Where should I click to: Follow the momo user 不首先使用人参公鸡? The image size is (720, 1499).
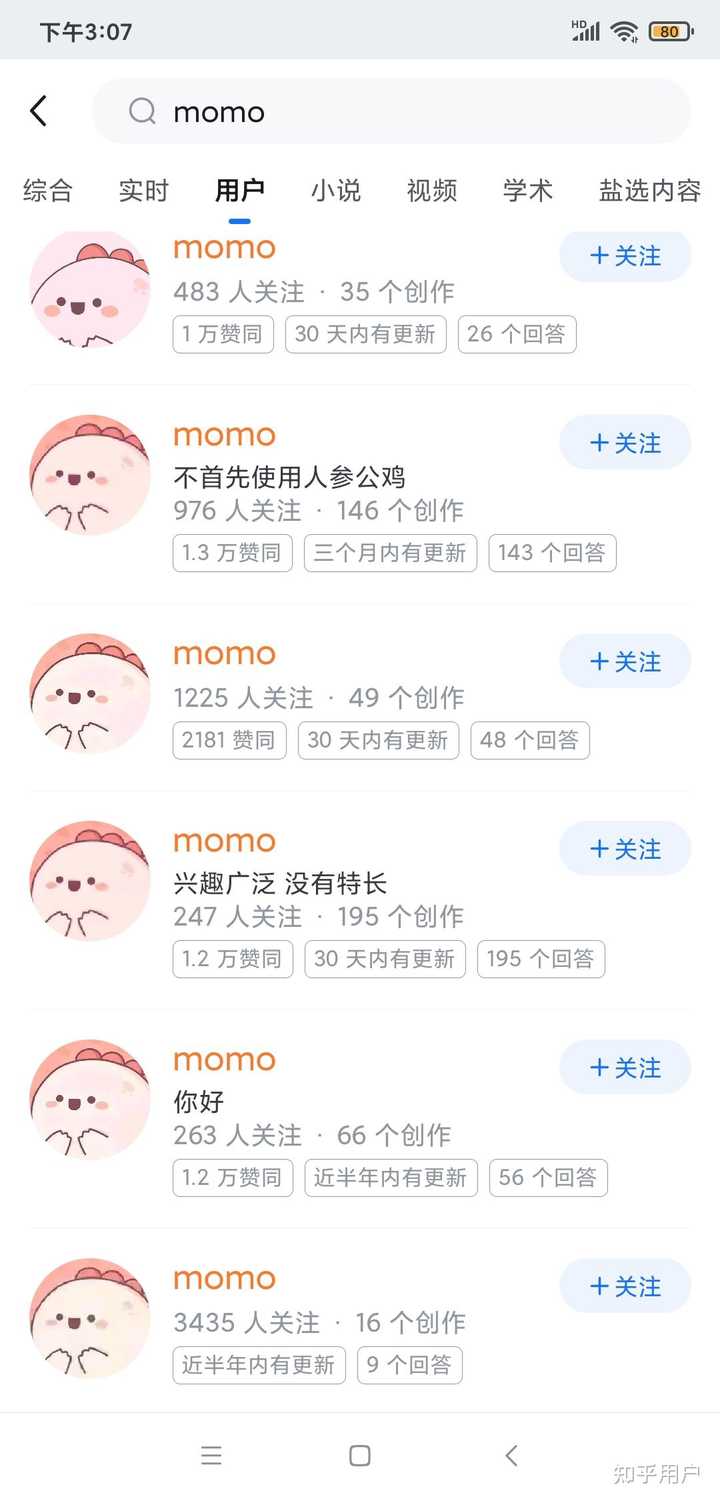click(625, 443)
